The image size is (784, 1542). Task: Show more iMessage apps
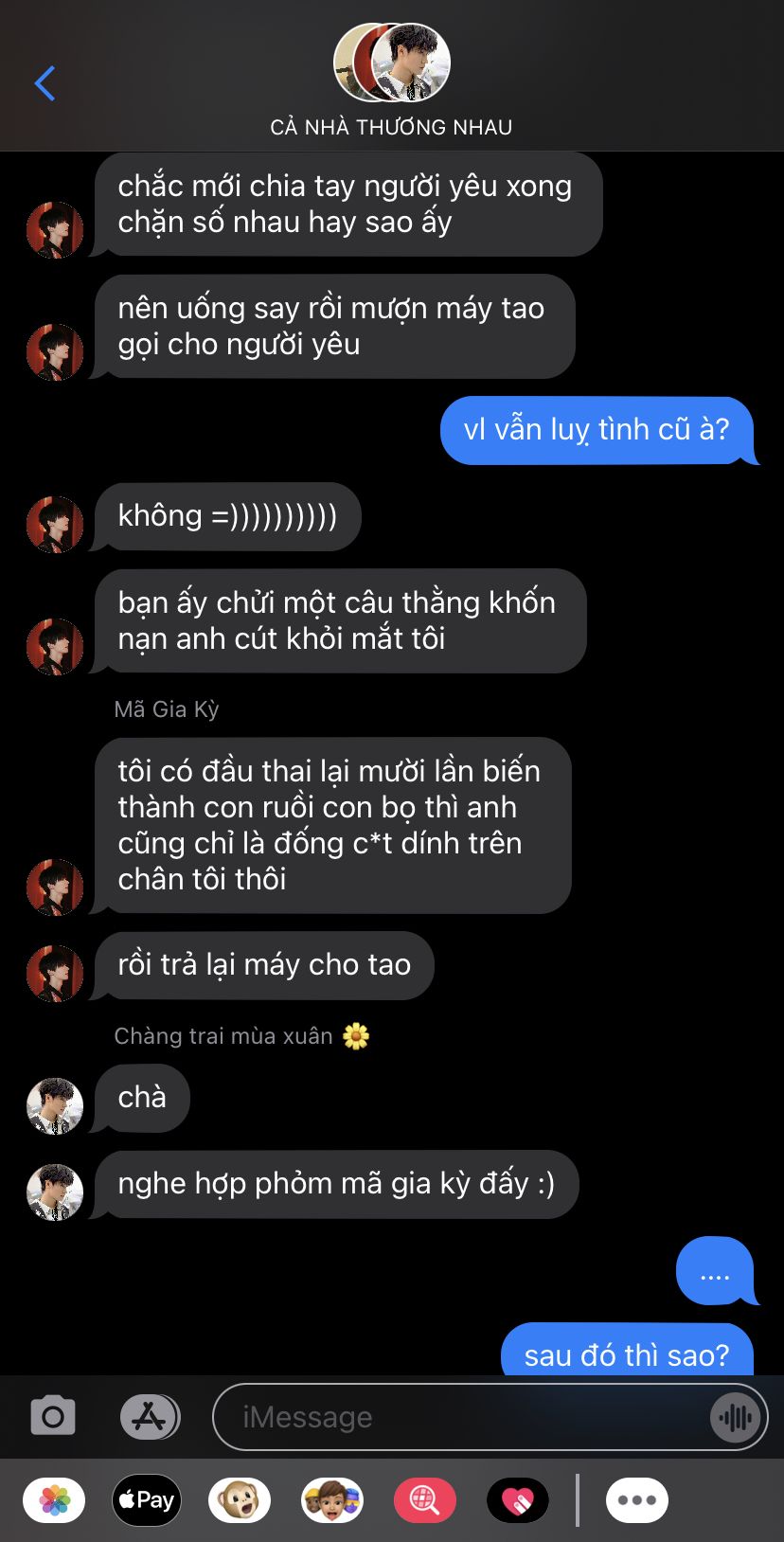pyautogui.click(x=637, y=1500)
